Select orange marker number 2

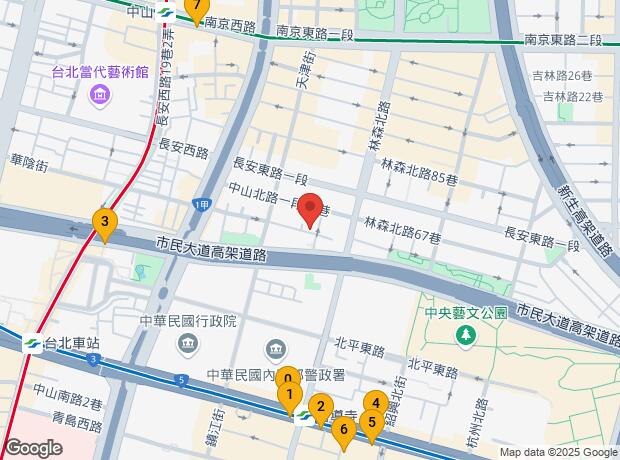(x=320, y=406)
